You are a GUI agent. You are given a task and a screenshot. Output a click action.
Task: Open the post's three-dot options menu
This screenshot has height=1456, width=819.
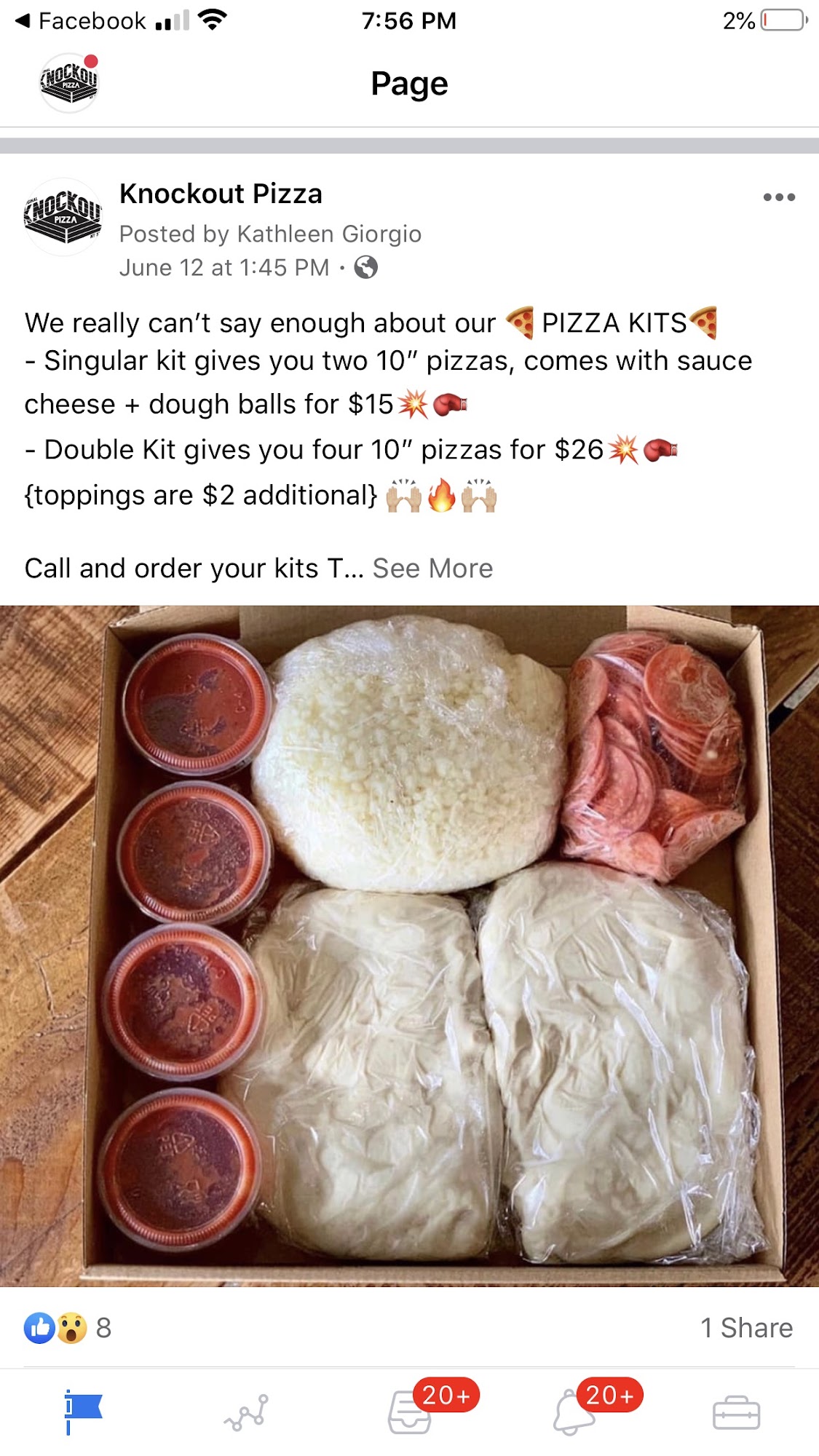[778, 197]
